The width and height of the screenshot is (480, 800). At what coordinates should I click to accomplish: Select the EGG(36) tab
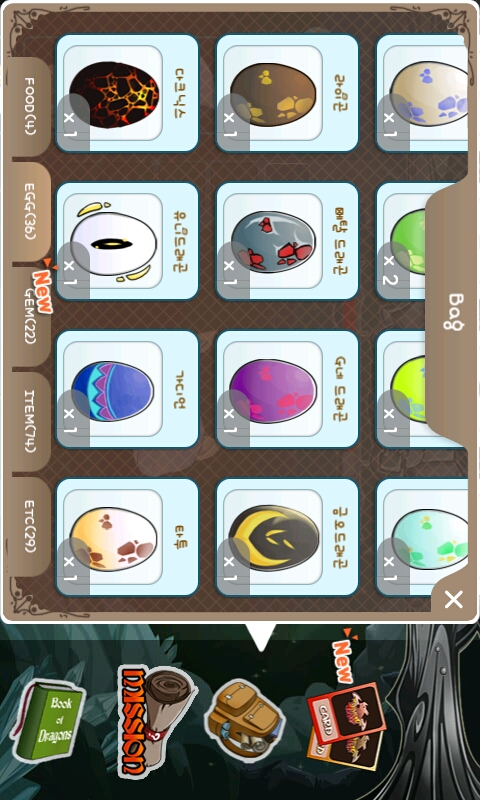pos(29,210)
